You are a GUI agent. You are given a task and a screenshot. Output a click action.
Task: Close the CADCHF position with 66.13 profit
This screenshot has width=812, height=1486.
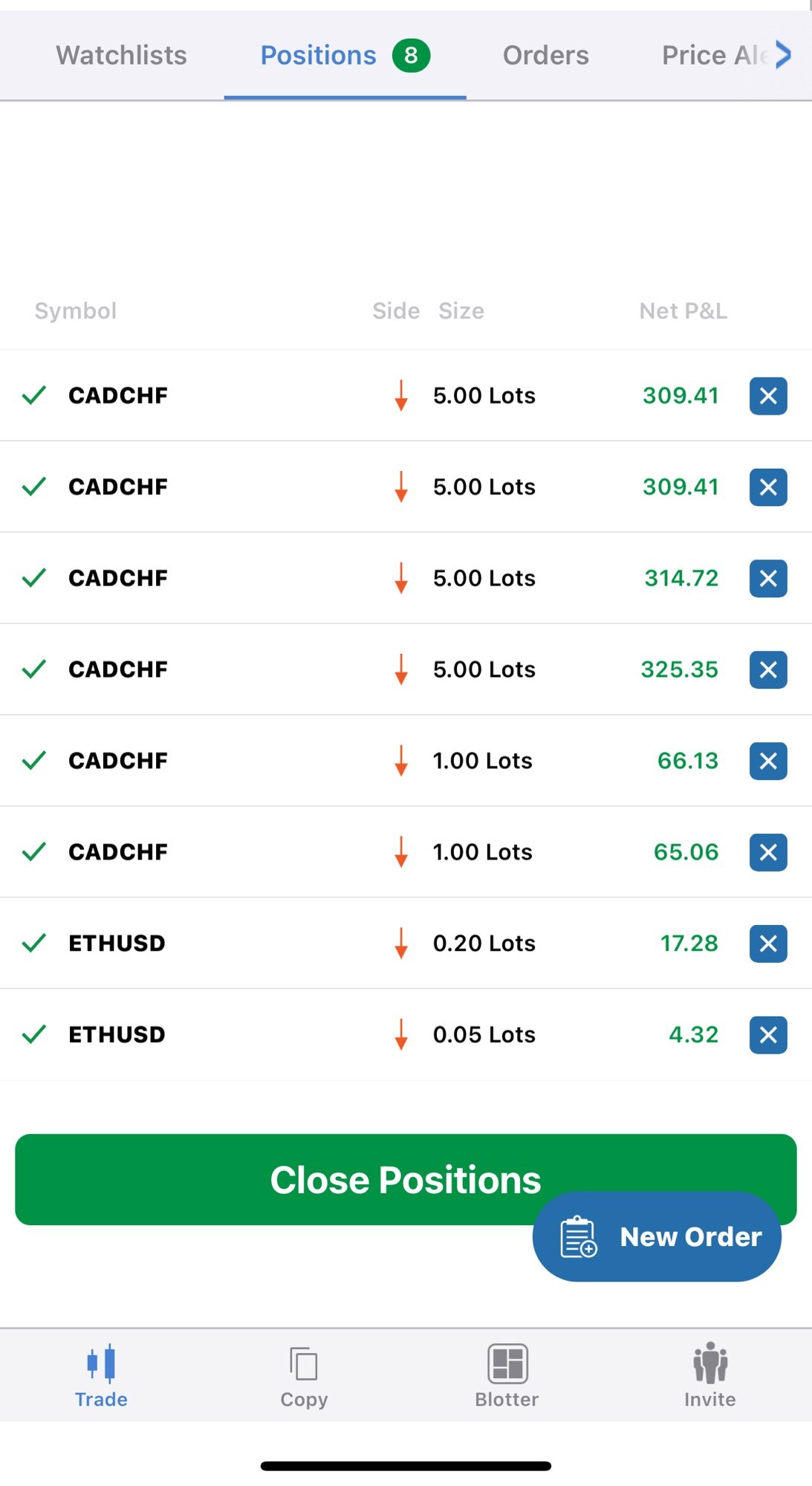[768, 761]
